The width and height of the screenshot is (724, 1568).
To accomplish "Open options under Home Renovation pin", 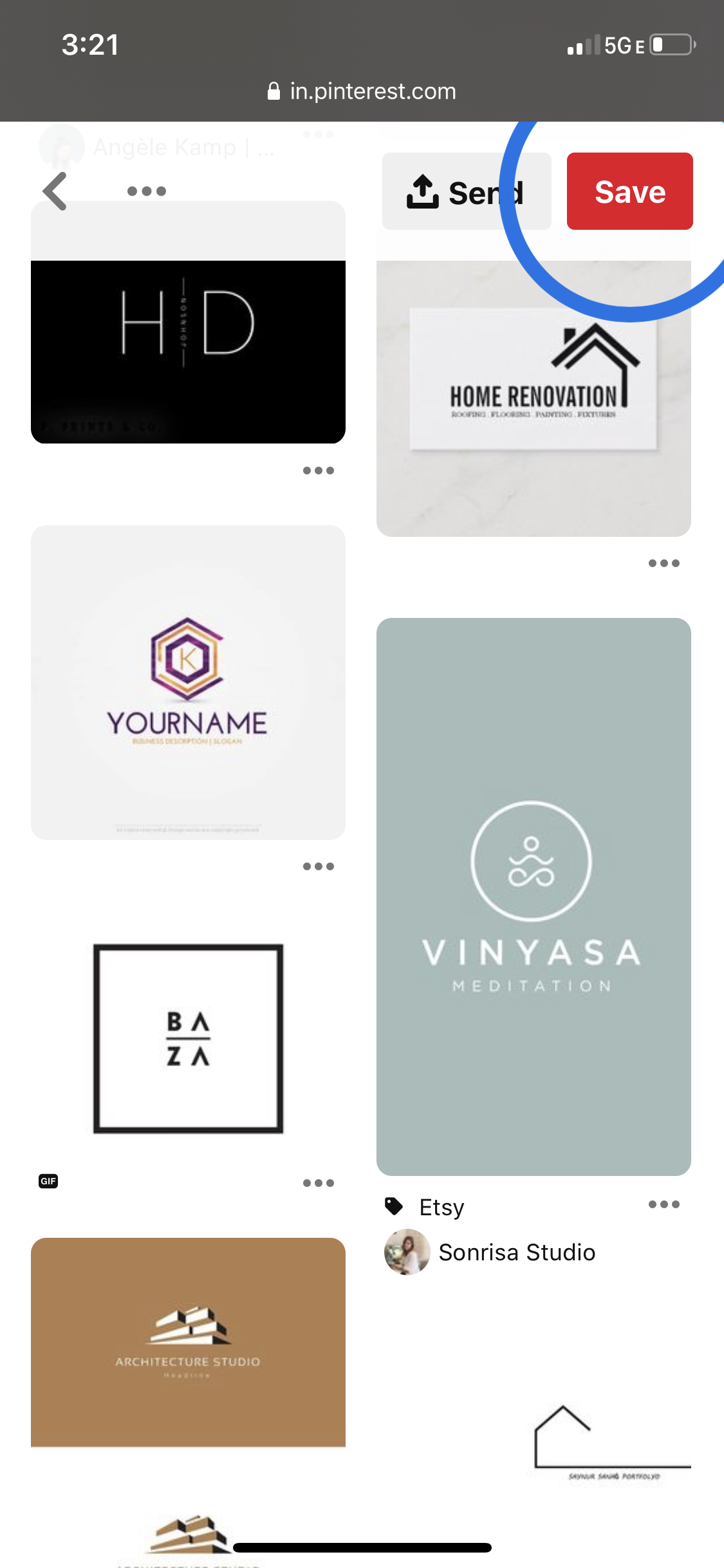I will point(664,563).
